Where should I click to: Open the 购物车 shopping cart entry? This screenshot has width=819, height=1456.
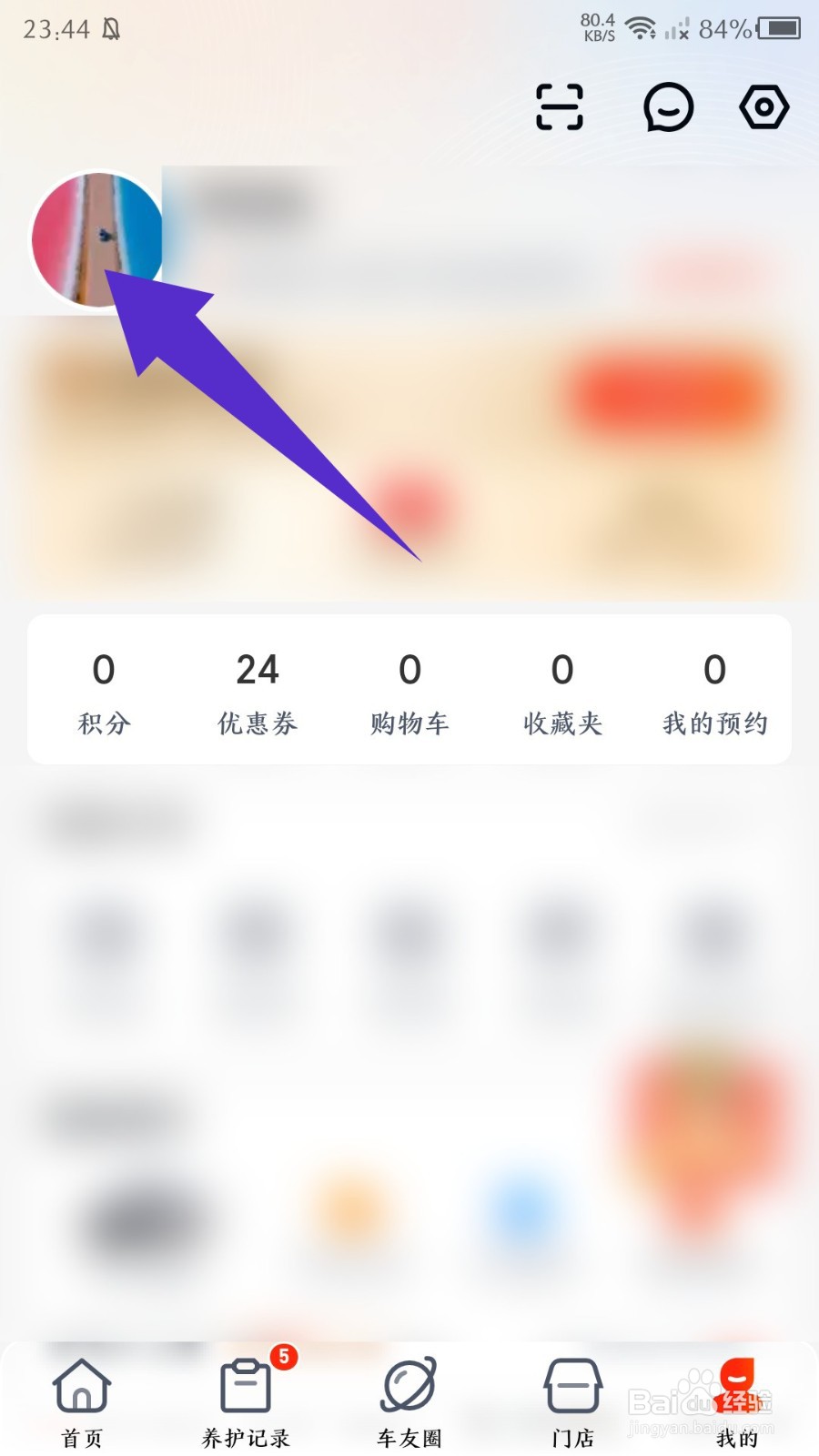click(409, 692)
